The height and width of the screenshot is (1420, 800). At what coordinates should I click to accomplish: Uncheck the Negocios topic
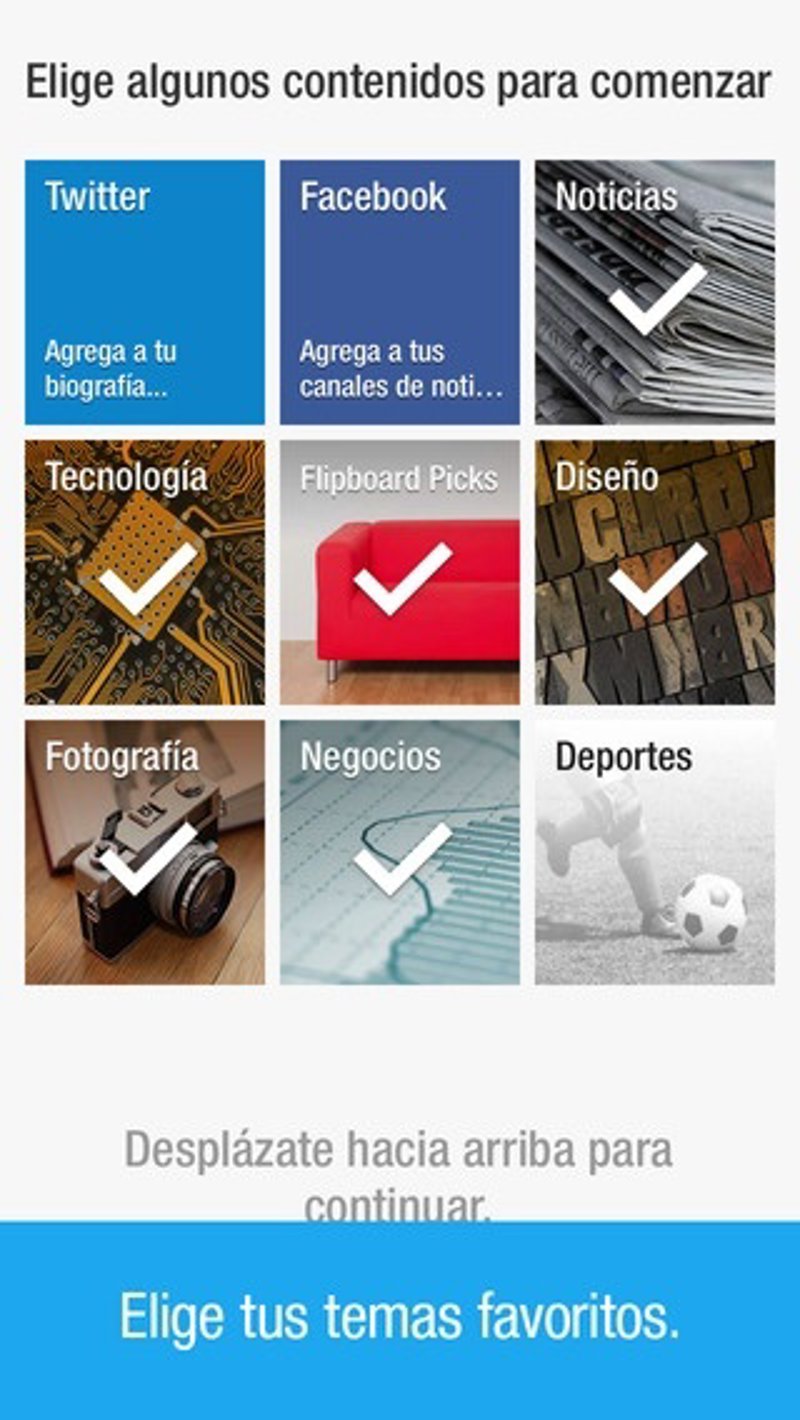(x=400, y=852)
